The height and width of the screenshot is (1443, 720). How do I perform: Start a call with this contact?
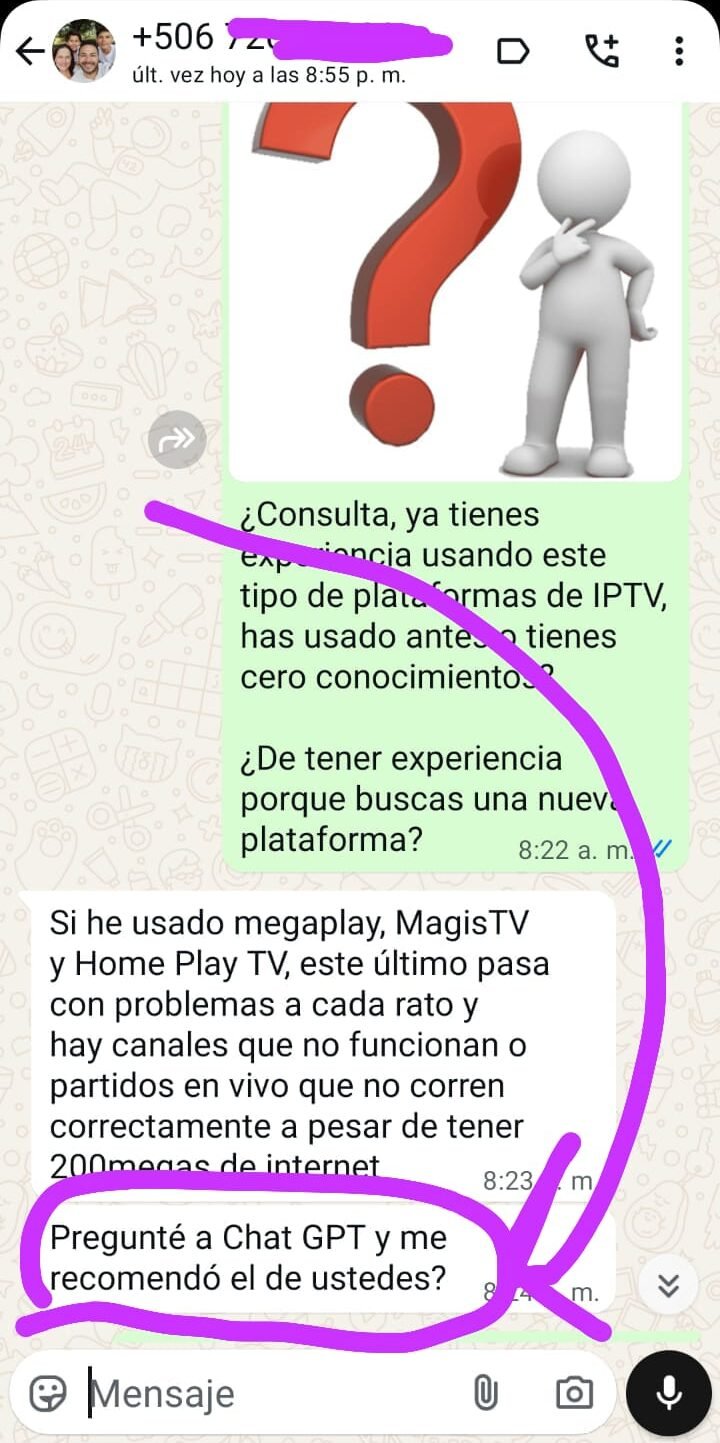coord(601,51)
